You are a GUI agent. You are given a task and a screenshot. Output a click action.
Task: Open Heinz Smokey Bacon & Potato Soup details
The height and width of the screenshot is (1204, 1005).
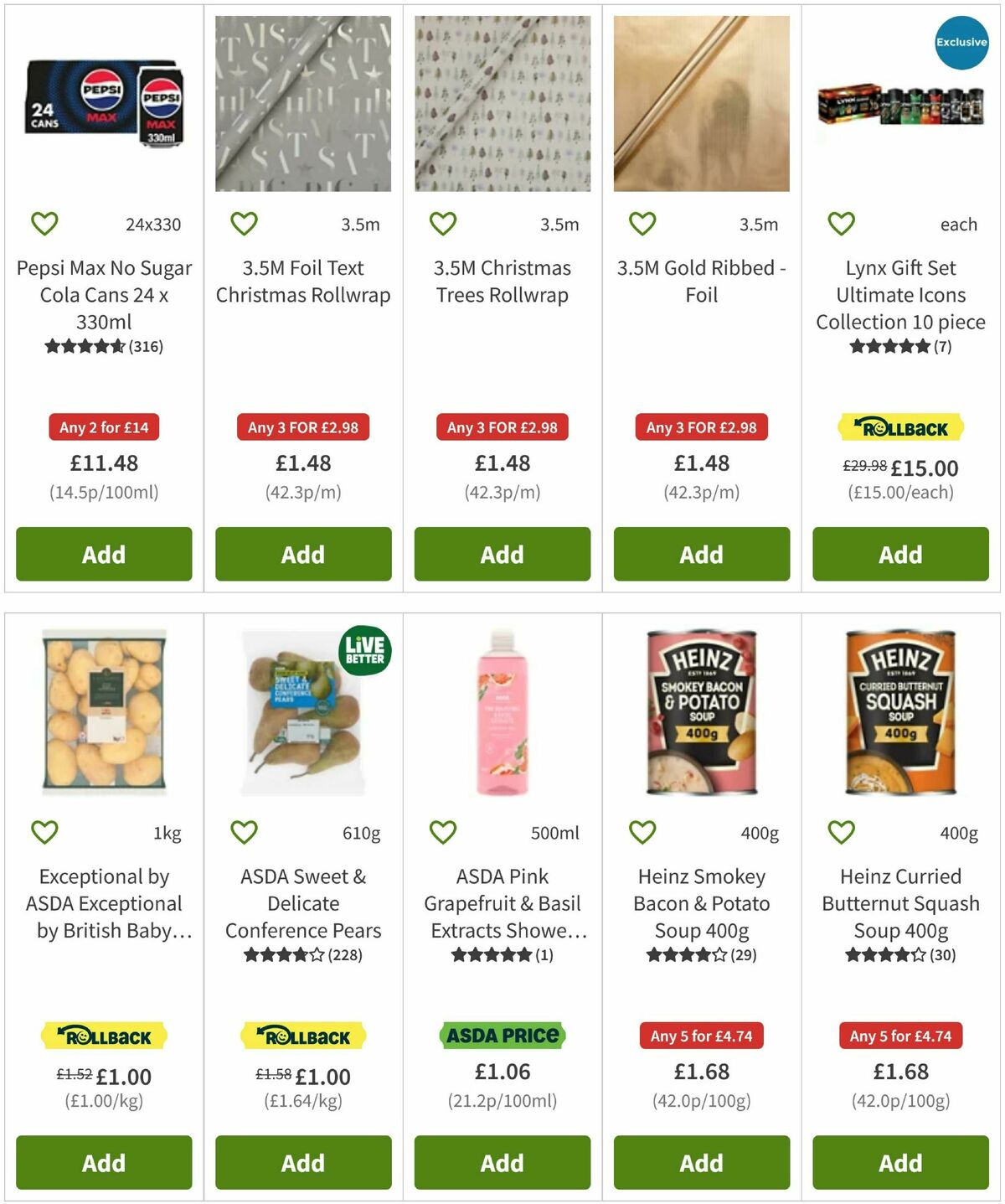coord(700,903)
